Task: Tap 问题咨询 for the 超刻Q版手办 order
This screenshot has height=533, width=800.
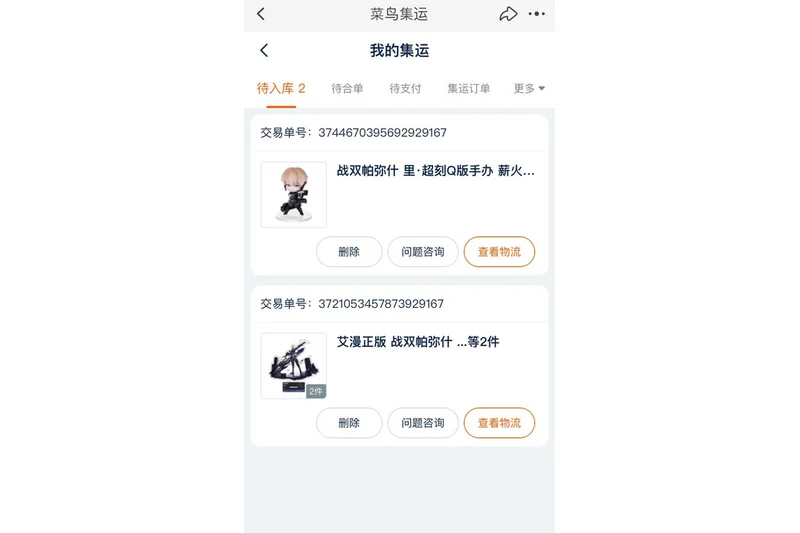Action: [423, 252]
